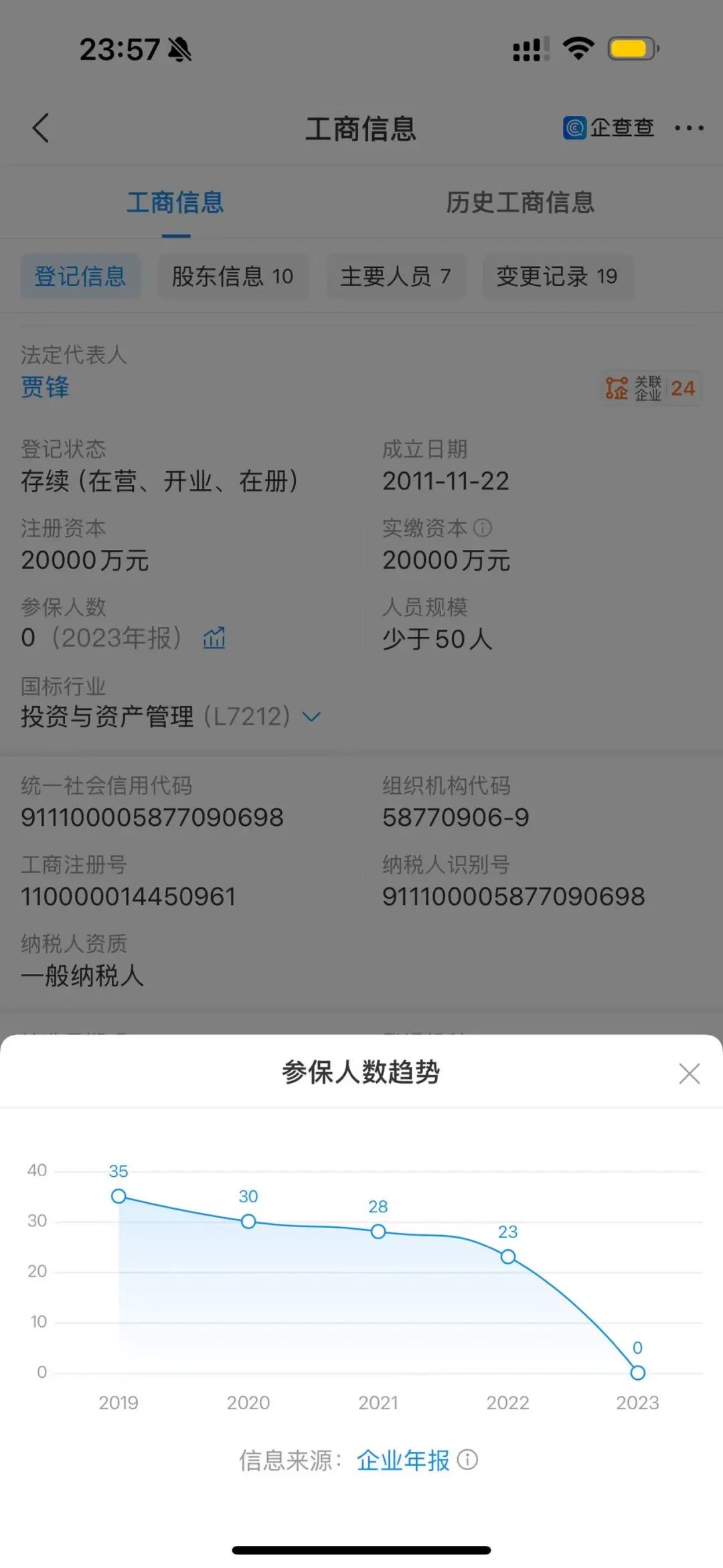View the 24 关联企业
Image resolution: width=723 pixels, height=1568 pixels.
click(x=651, y=388)
